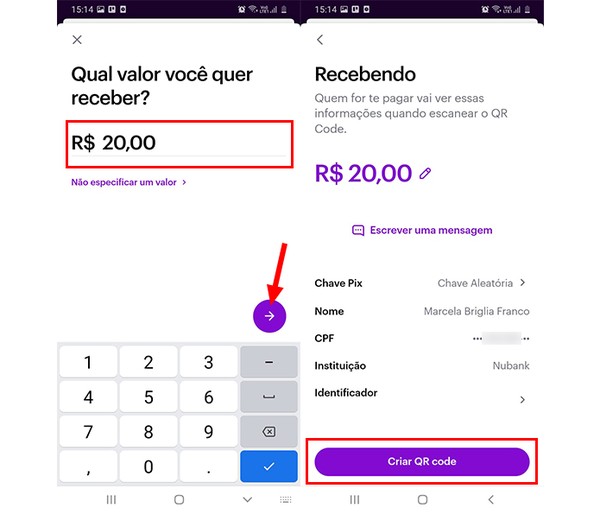Tap the 'Criar QR code' button

click(421, 461)
